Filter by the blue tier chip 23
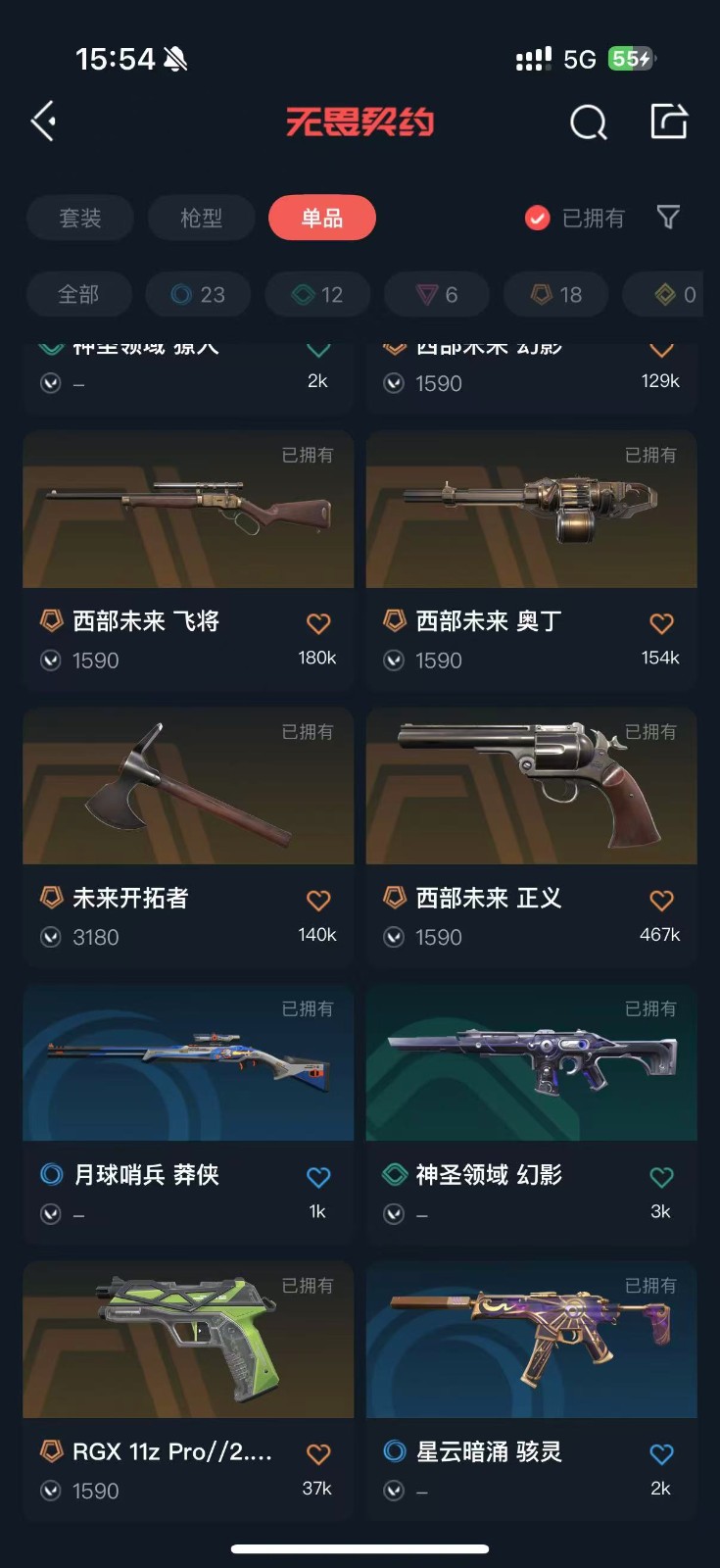720x1568 pixels. 198,294
